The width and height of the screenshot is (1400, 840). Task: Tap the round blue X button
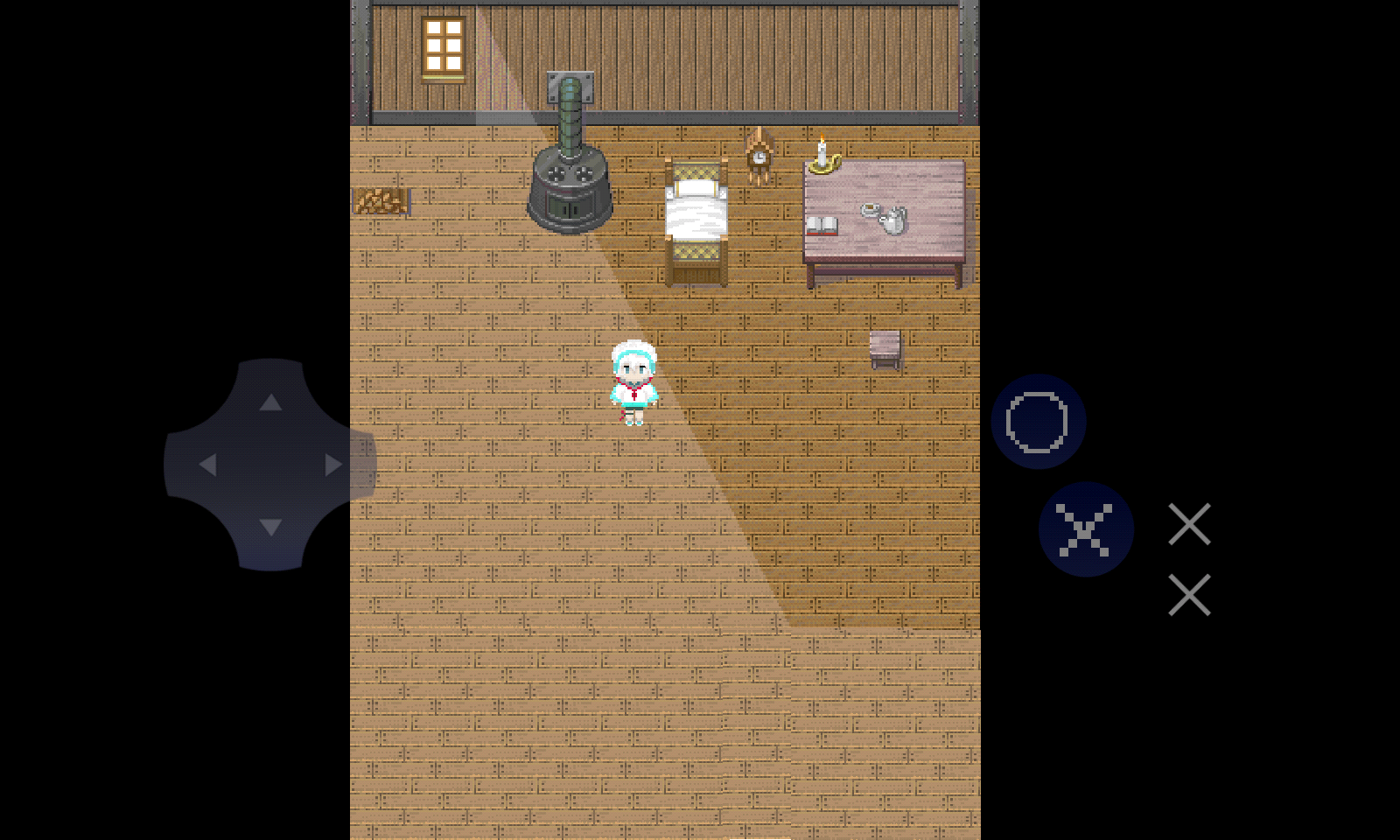(x=1085, y=529)
